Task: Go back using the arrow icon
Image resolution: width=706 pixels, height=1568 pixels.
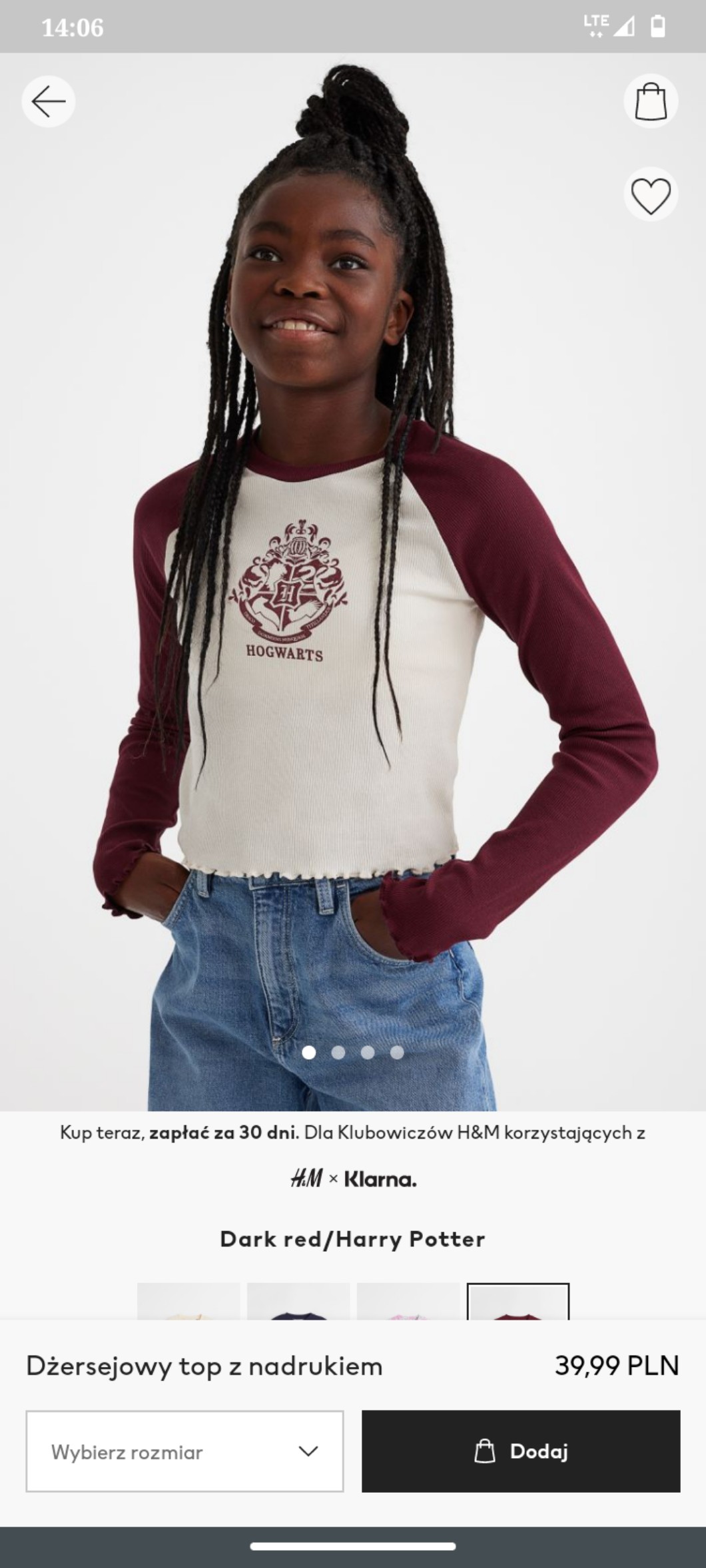Action: click(48, 101)
